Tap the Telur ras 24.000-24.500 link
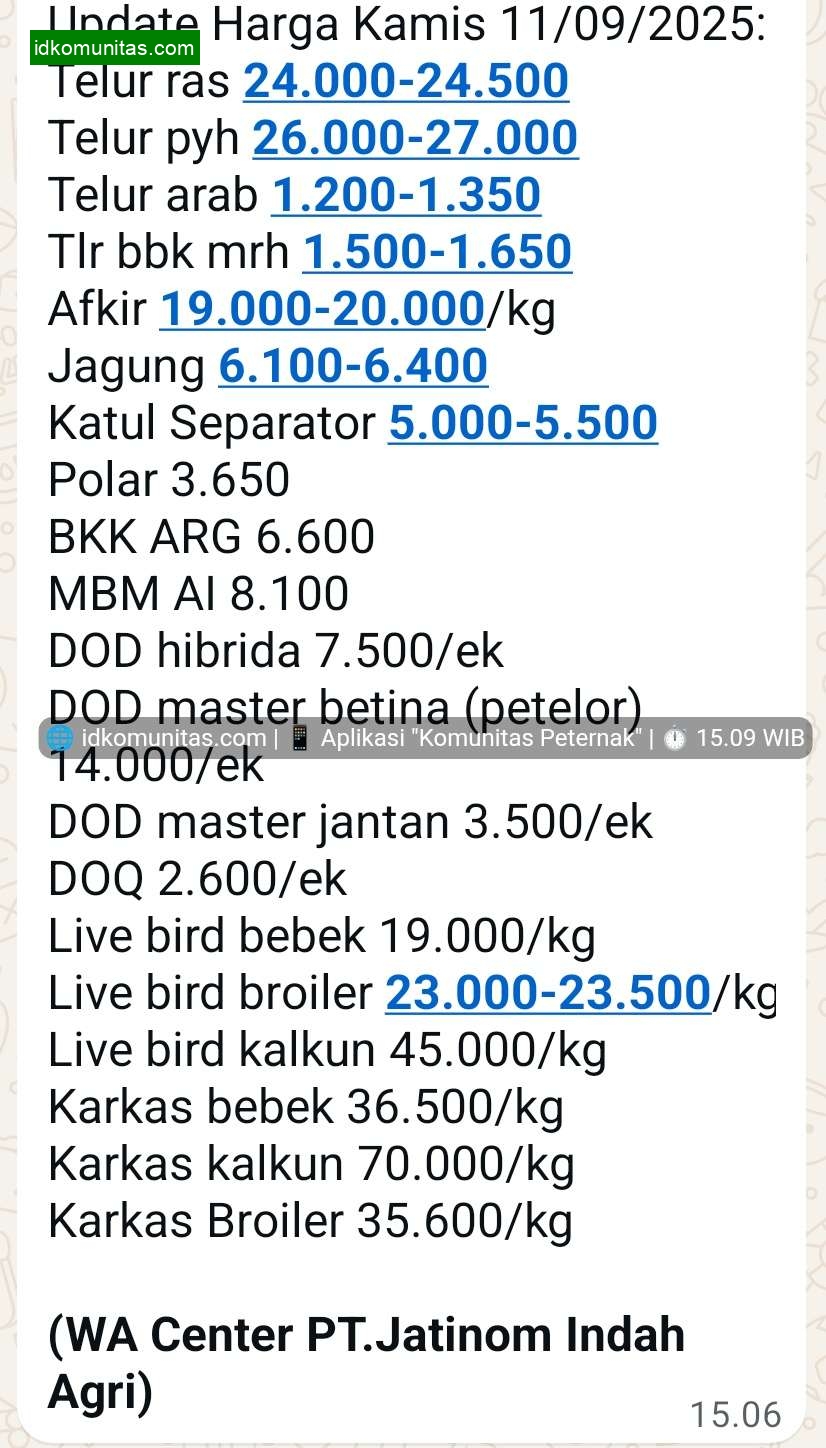Screen dimensions: 826x1448 tap(406, 82)
